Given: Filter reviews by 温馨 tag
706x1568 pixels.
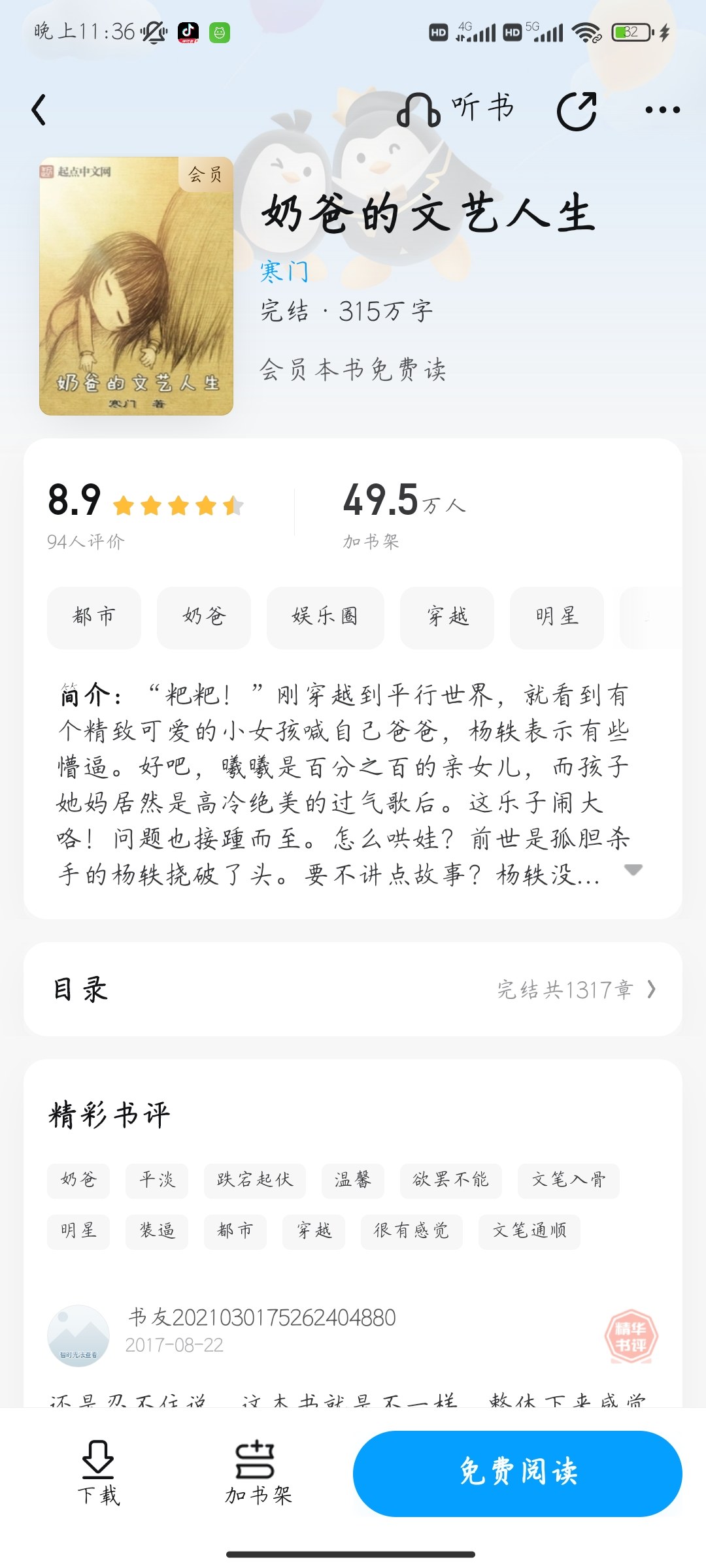Looking at the screenshot, I should pyautogui.click(x=353, y=1180).
